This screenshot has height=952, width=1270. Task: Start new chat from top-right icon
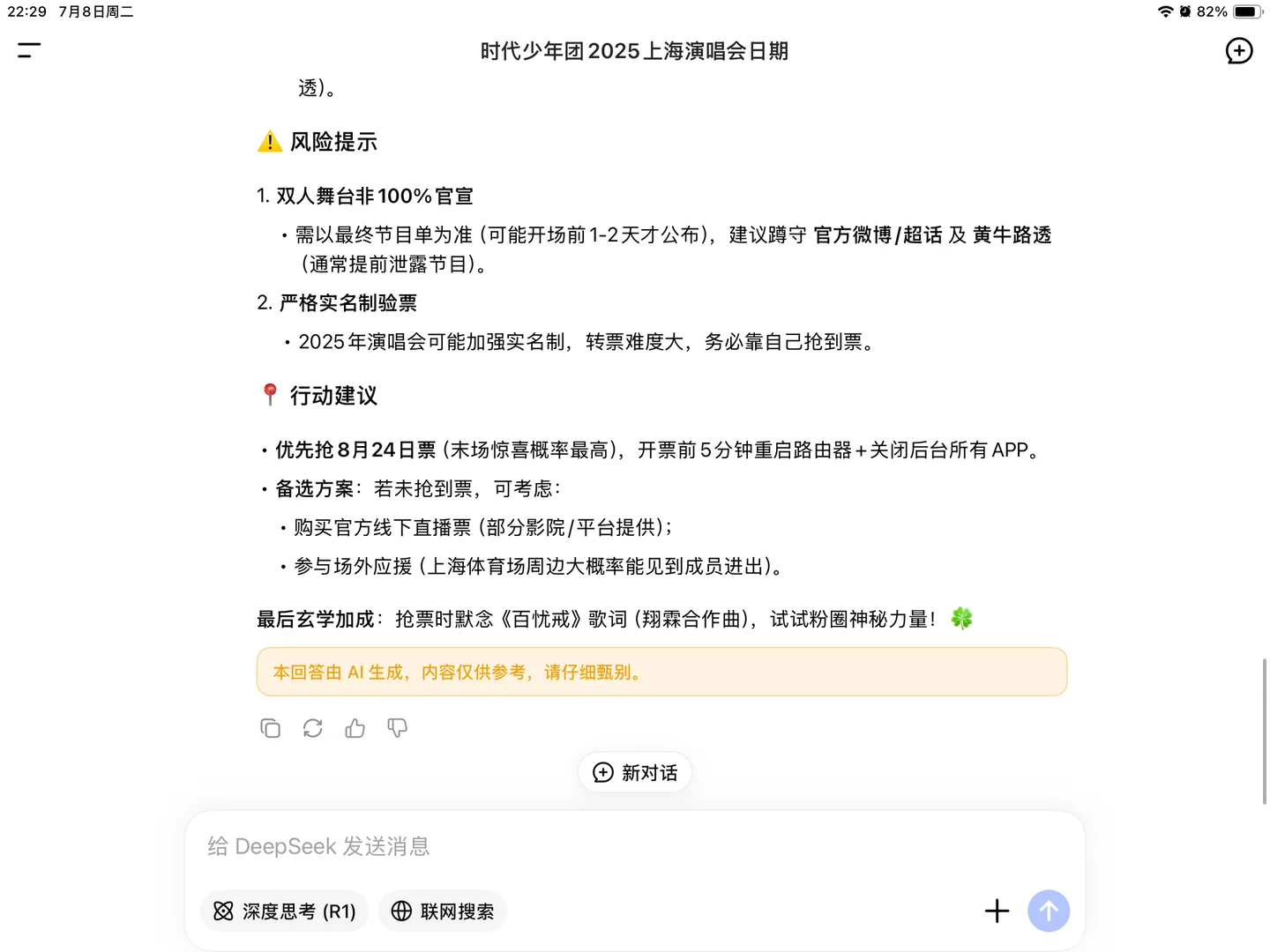[1239, 51]
